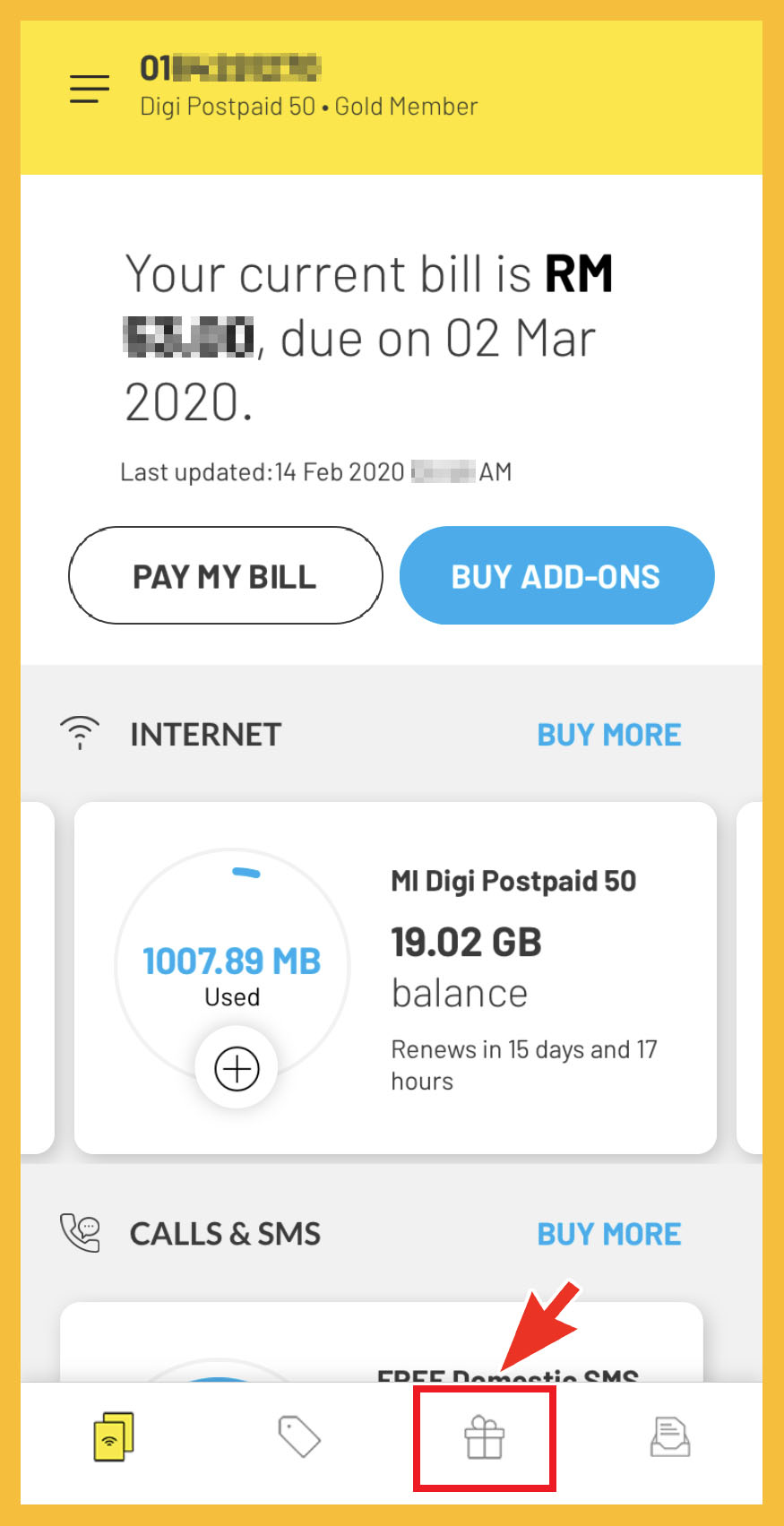Switch to the gift rewards tab
The height and width of the screenshot is (1526, 784).
coord(485,1437)
